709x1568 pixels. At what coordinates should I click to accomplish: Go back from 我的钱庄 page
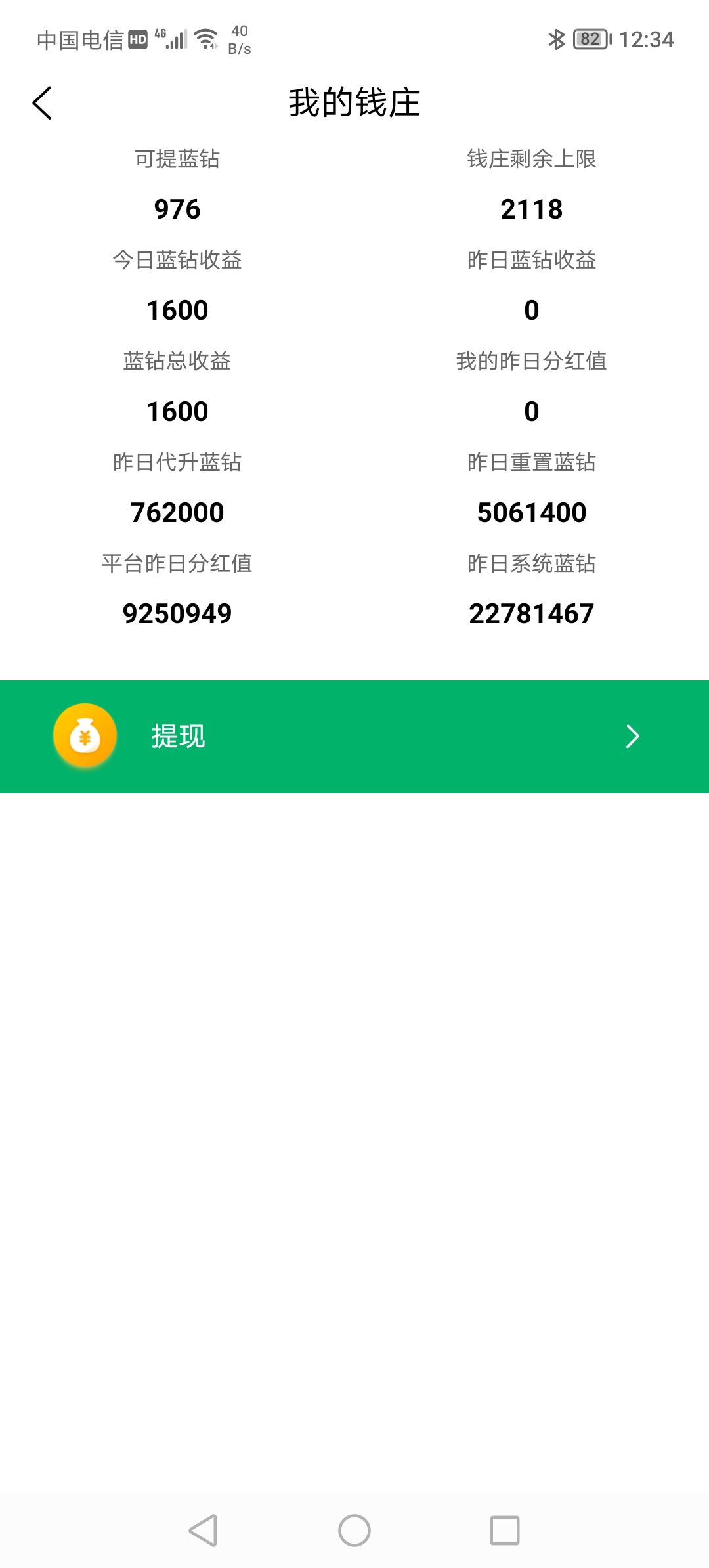42,103
